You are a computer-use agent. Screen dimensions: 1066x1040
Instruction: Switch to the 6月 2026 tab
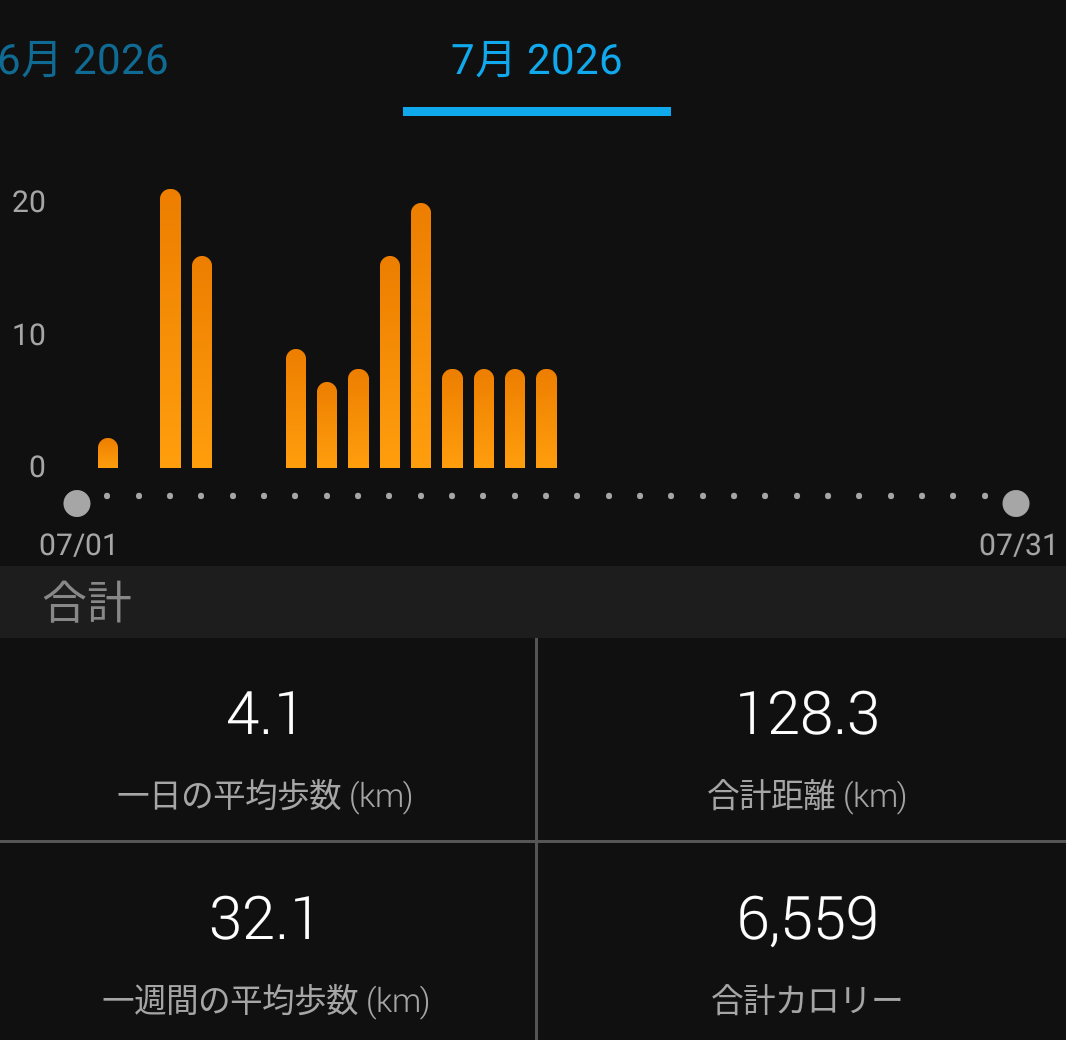(83, 59)
